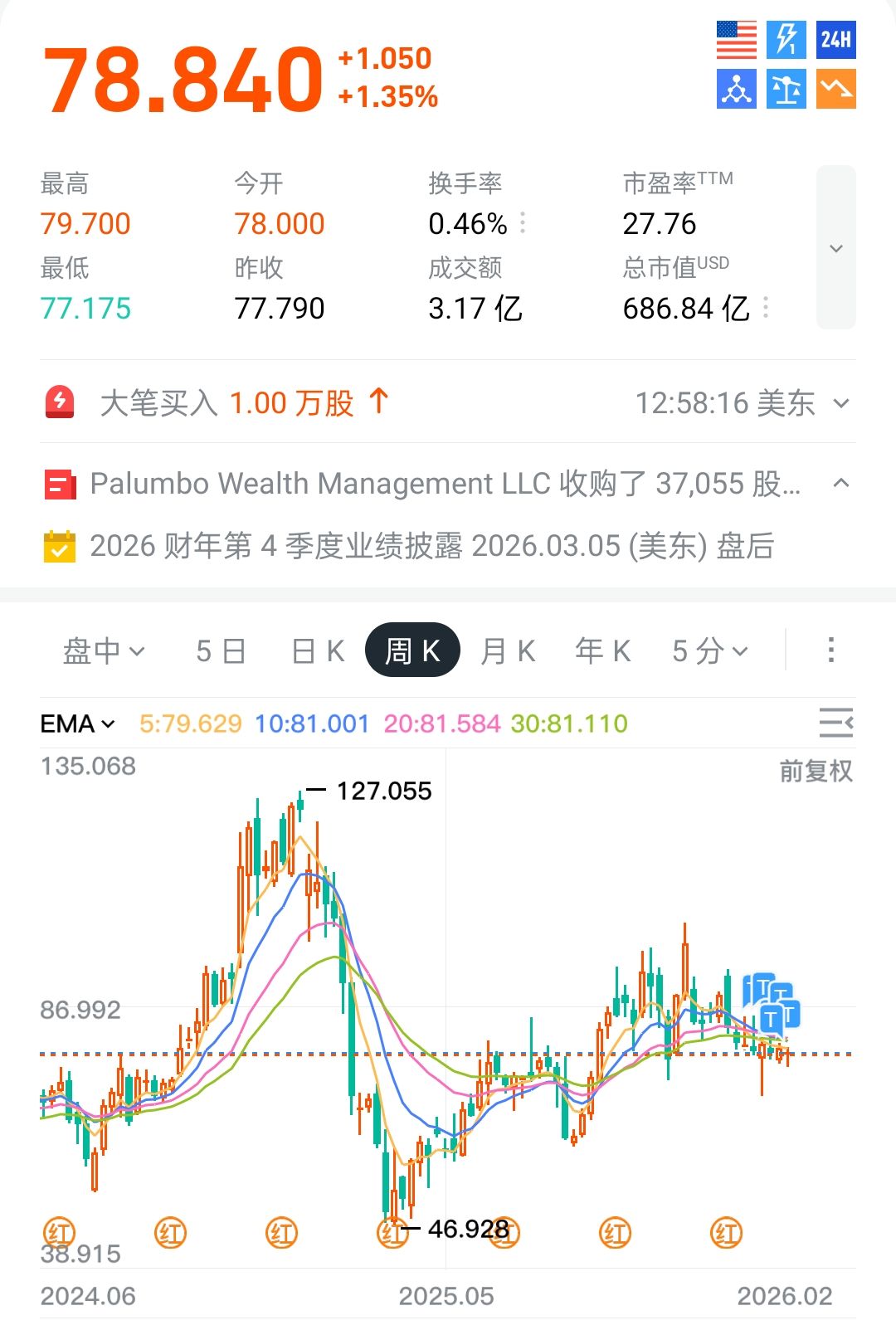Switch to the 年K chart
896x1325 pixels.
[x=603, y=651]
